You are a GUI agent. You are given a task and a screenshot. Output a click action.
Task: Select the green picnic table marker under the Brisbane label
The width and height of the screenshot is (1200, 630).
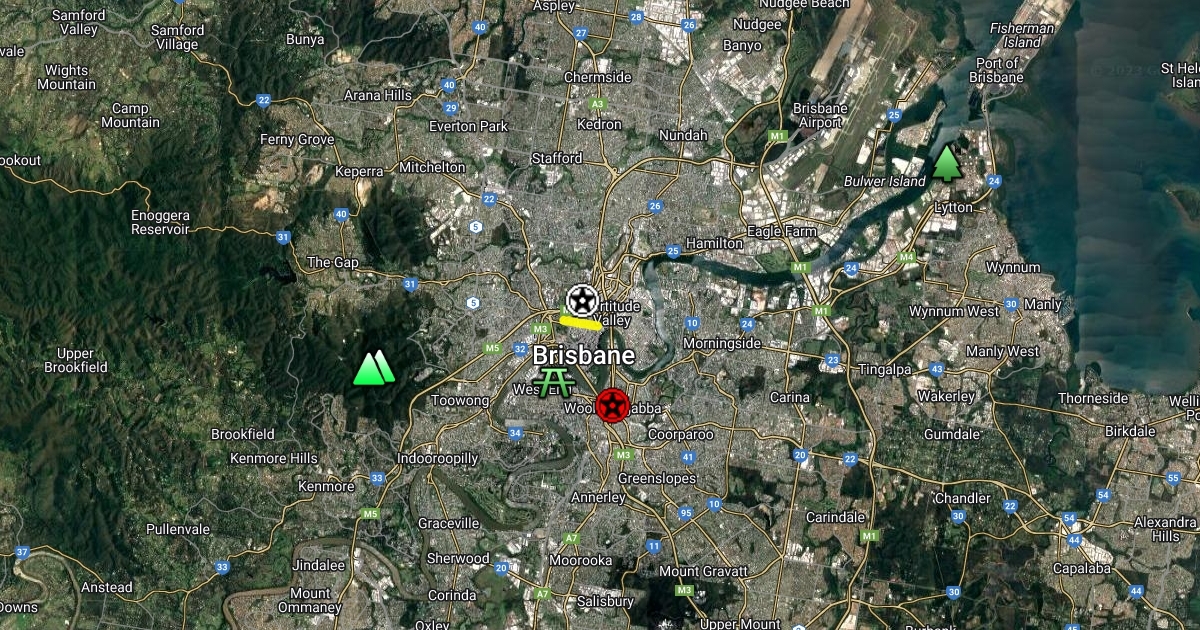click(550, 382)
